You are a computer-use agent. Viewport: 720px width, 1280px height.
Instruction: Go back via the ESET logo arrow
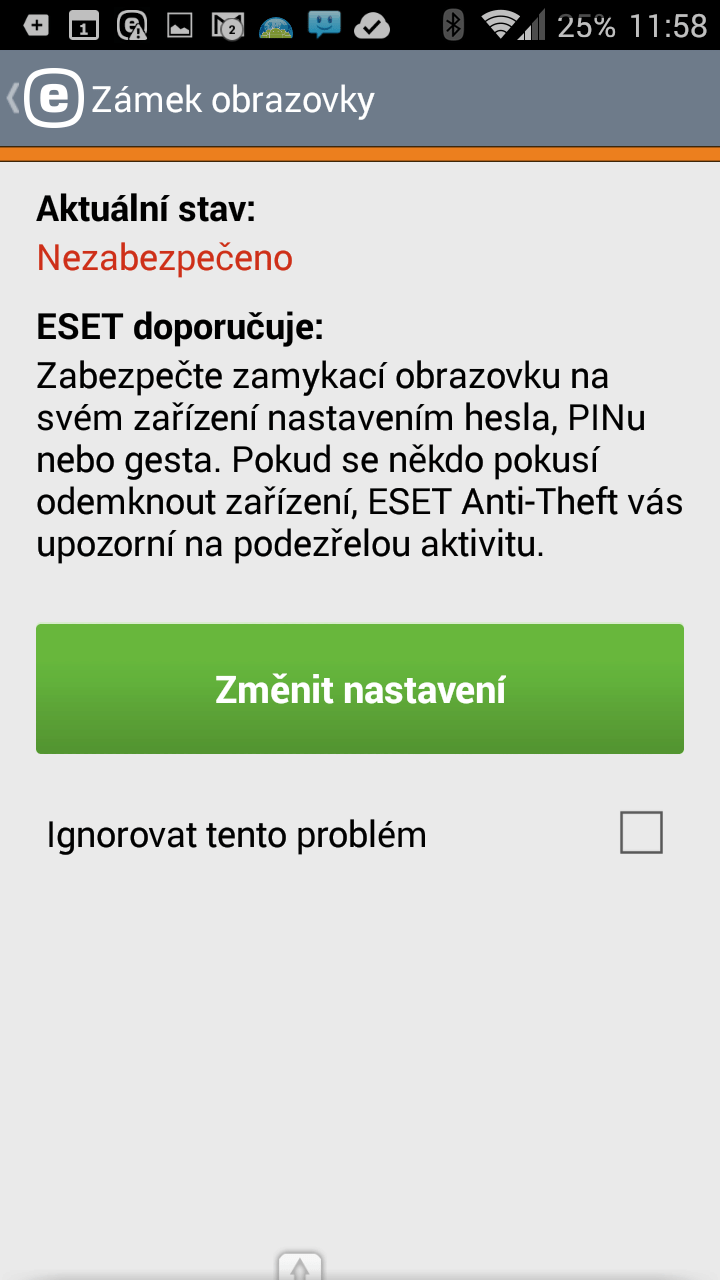click(46, 99)
